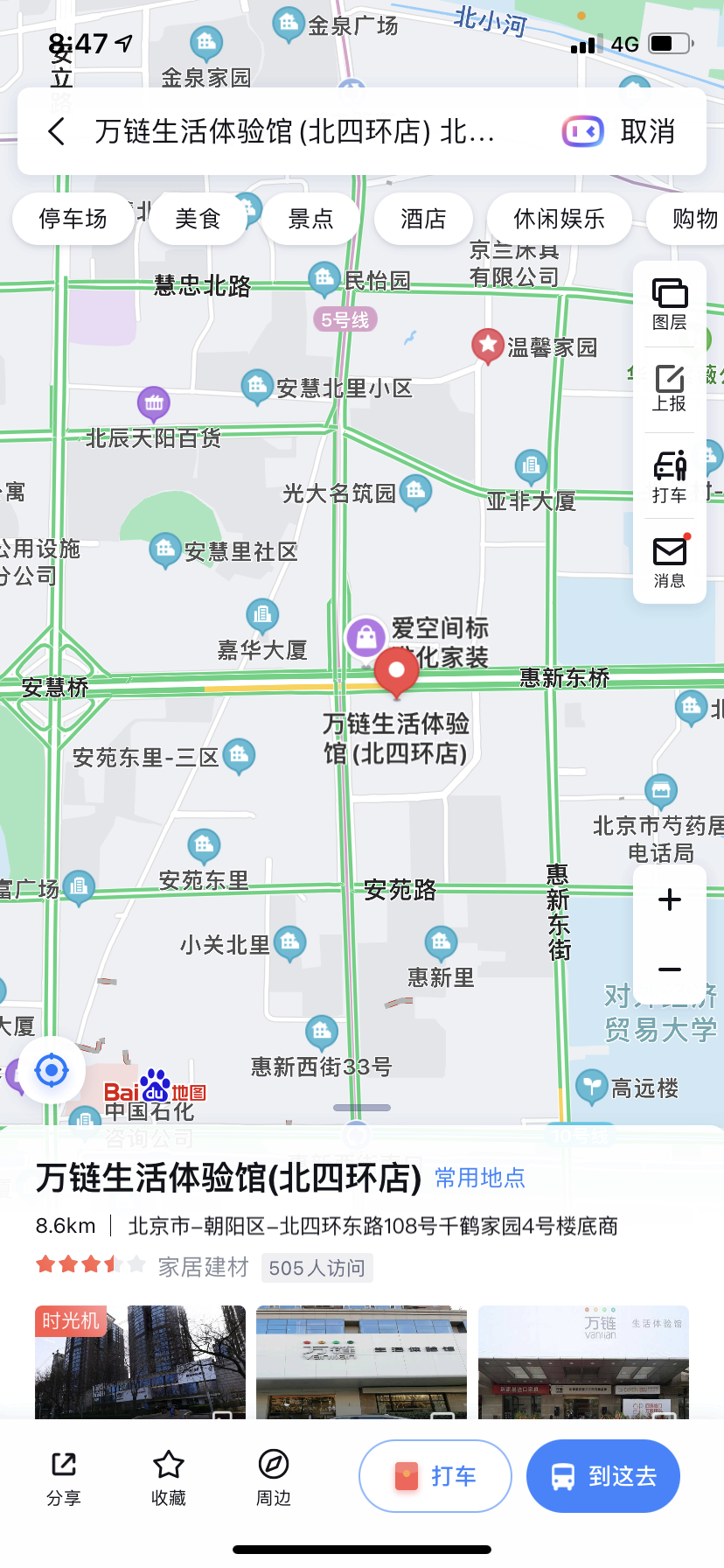The width and height of the screenshot is (724, 1568).
Task: Choose the 休闲娱乐 chip
Action: pos(559,219)
